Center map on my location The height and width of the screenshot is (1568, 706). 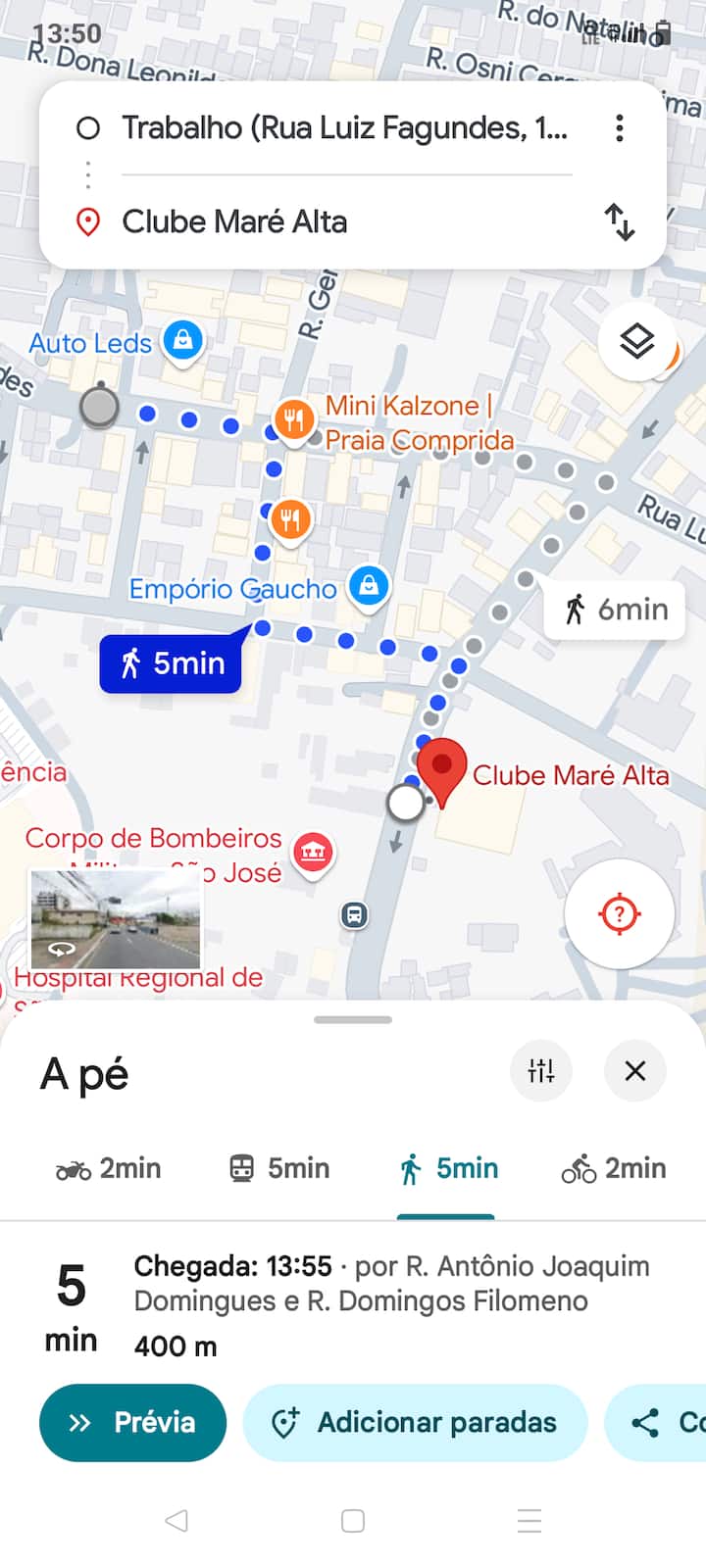[619, 914]
